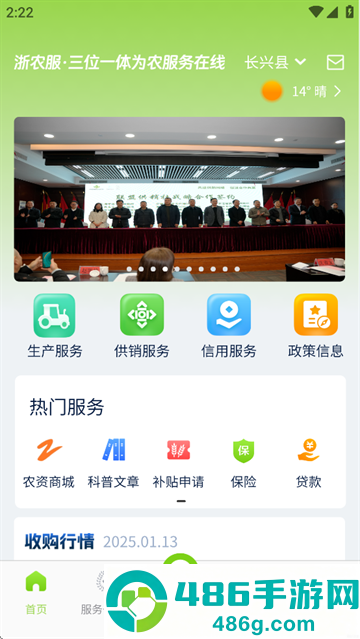Screen dimensions: 360x639
Task: Open 供销服务
Action: pyautogui.click(x=142, y=326)
